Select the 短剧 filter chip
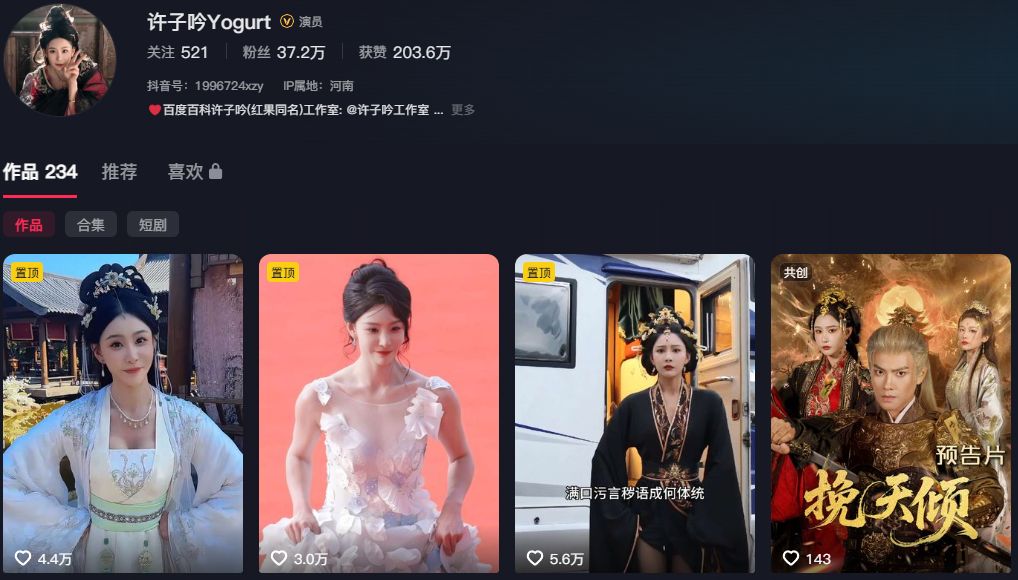The image size is (1018, 580). click(x=152, y=225)
